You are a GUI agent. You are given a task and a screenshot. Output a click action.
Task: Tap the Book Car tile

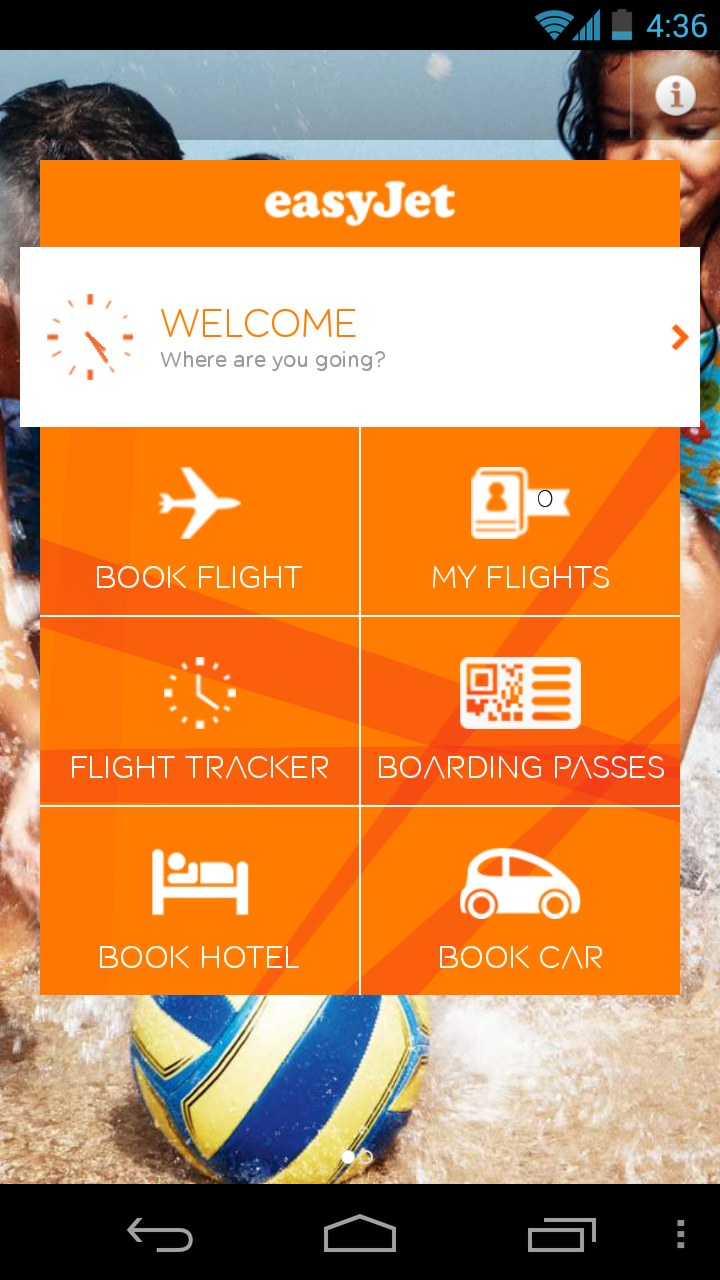[x=520, y=901]
